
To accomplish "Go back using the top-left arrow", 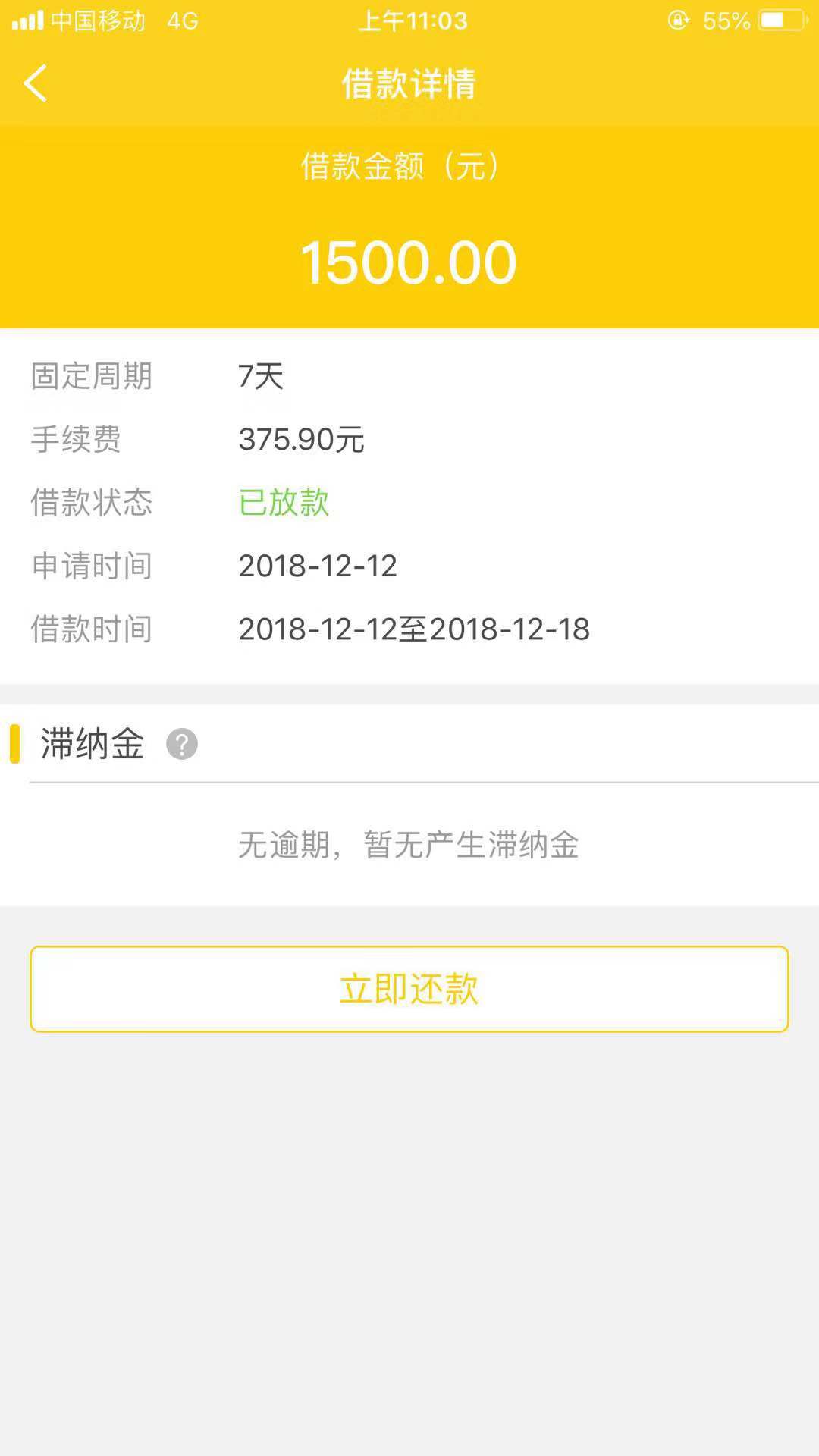I will point(36,83).
